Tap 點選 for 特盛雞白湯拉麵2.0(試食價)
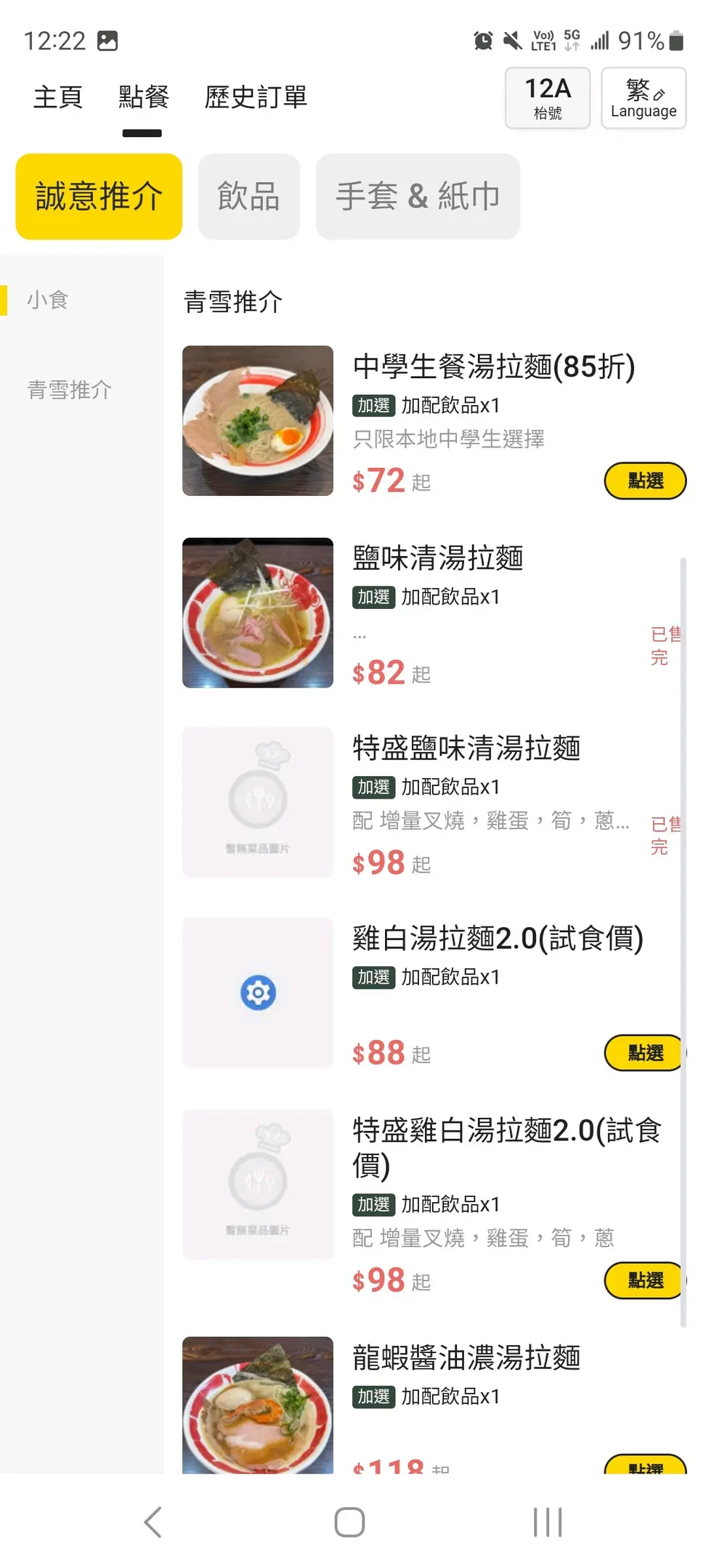Image resolution: width=706 pixels, height=1568 pixels. tap(644, 1280)
